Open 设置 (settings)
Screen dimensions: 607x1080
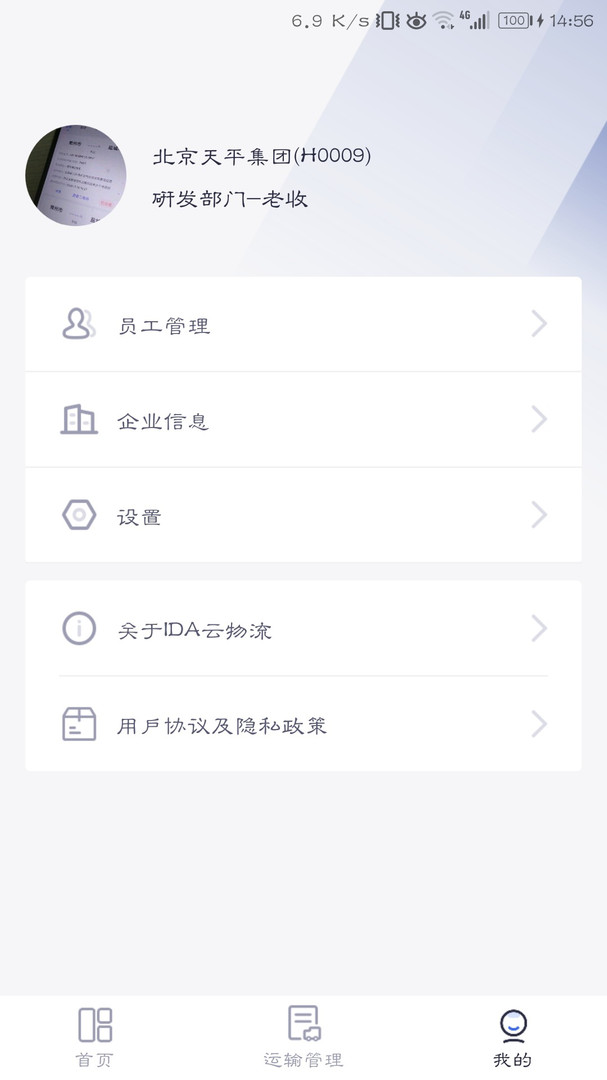[303, 516]
